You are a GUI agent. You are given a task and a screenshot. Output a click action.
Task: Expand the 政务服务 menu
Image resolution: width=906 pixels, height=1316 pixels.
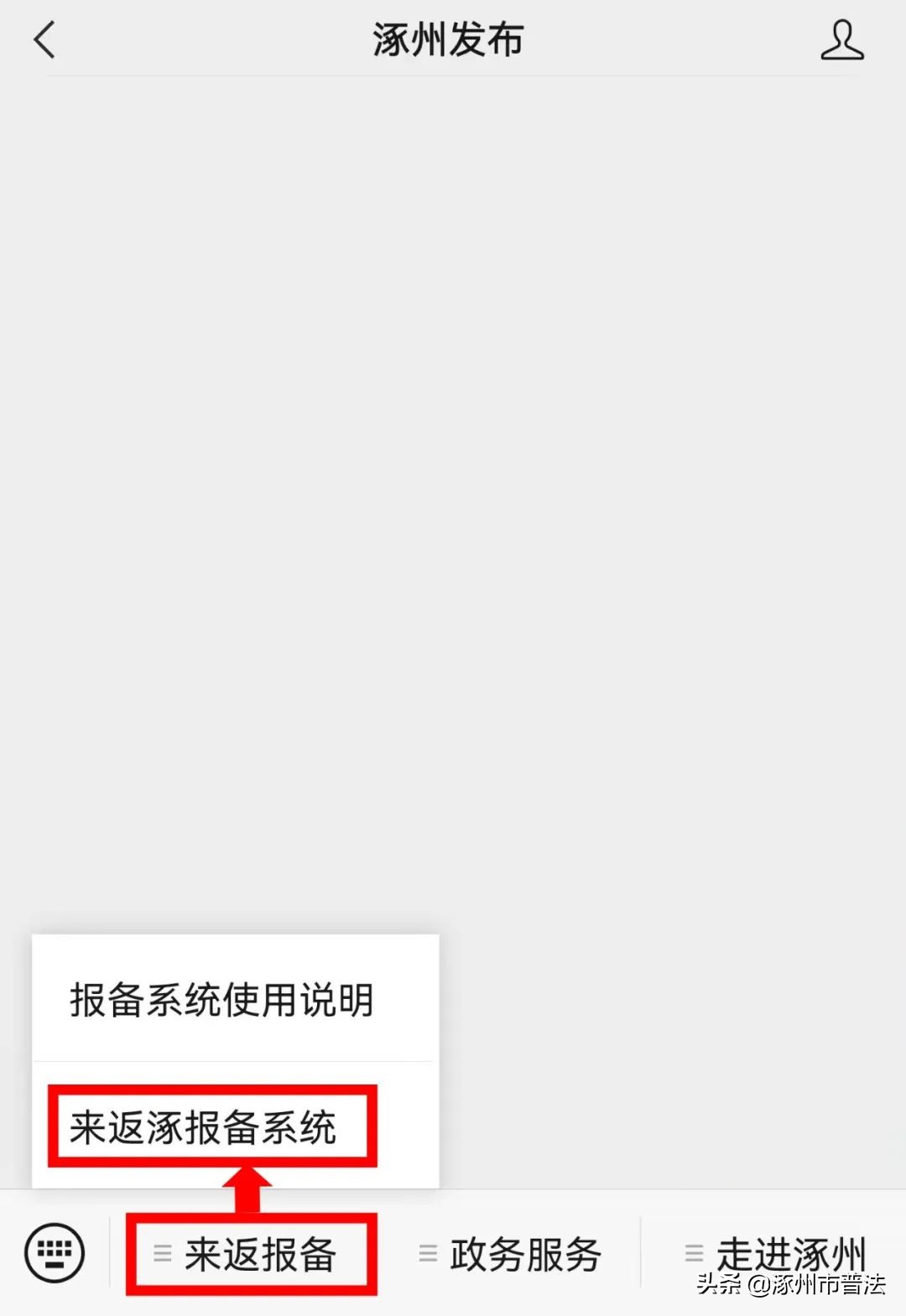[524, 1254]
